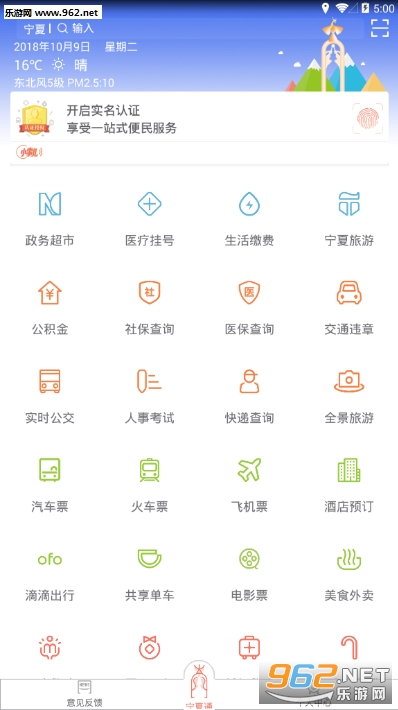The image size is (398, 710).
Task: Change the 宁夏 region selector
Action: click(34, 29)
